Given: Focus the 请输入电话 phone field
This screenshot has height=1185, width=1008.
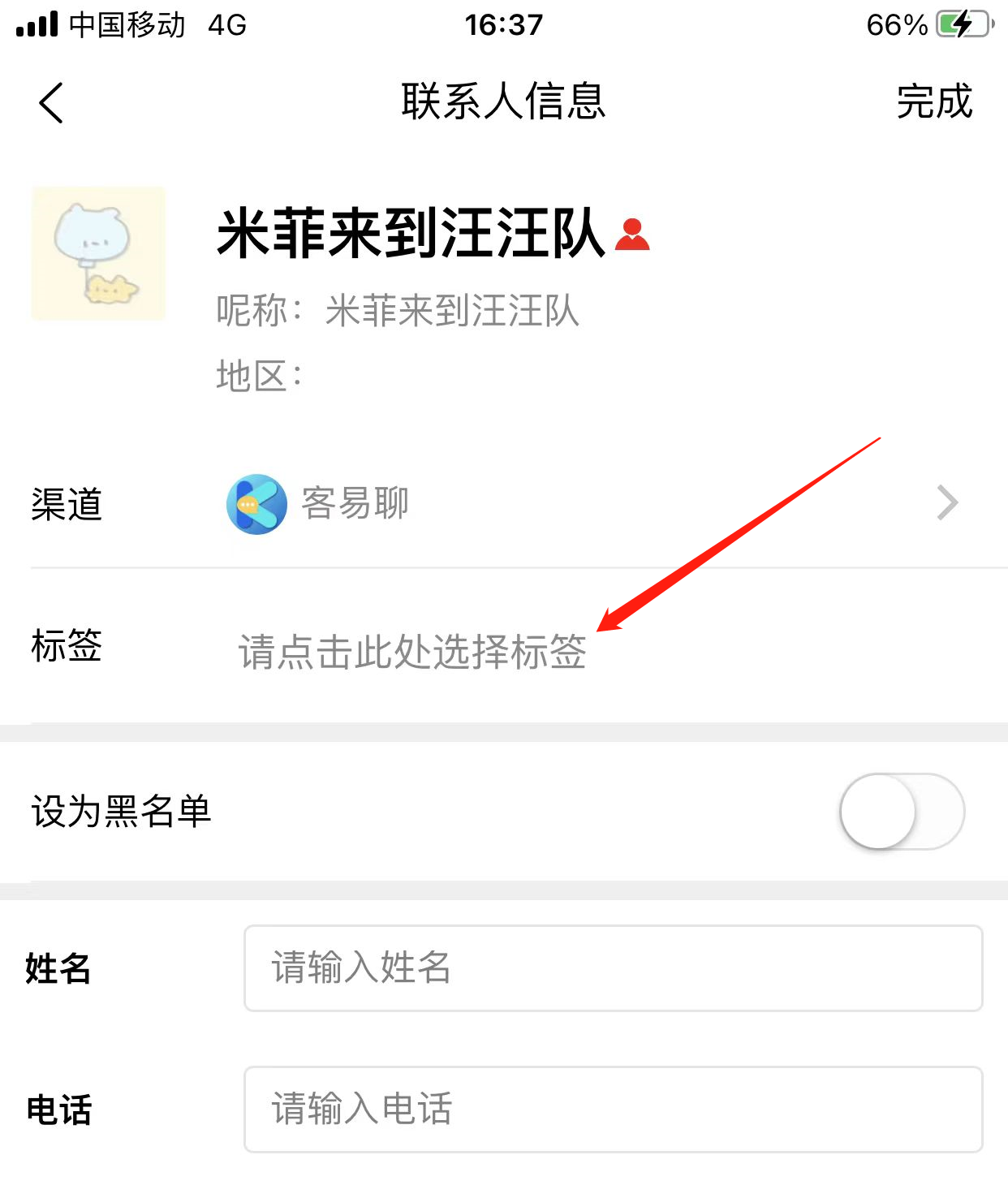Looking at the screenshot, I should tap(613, 1110).
